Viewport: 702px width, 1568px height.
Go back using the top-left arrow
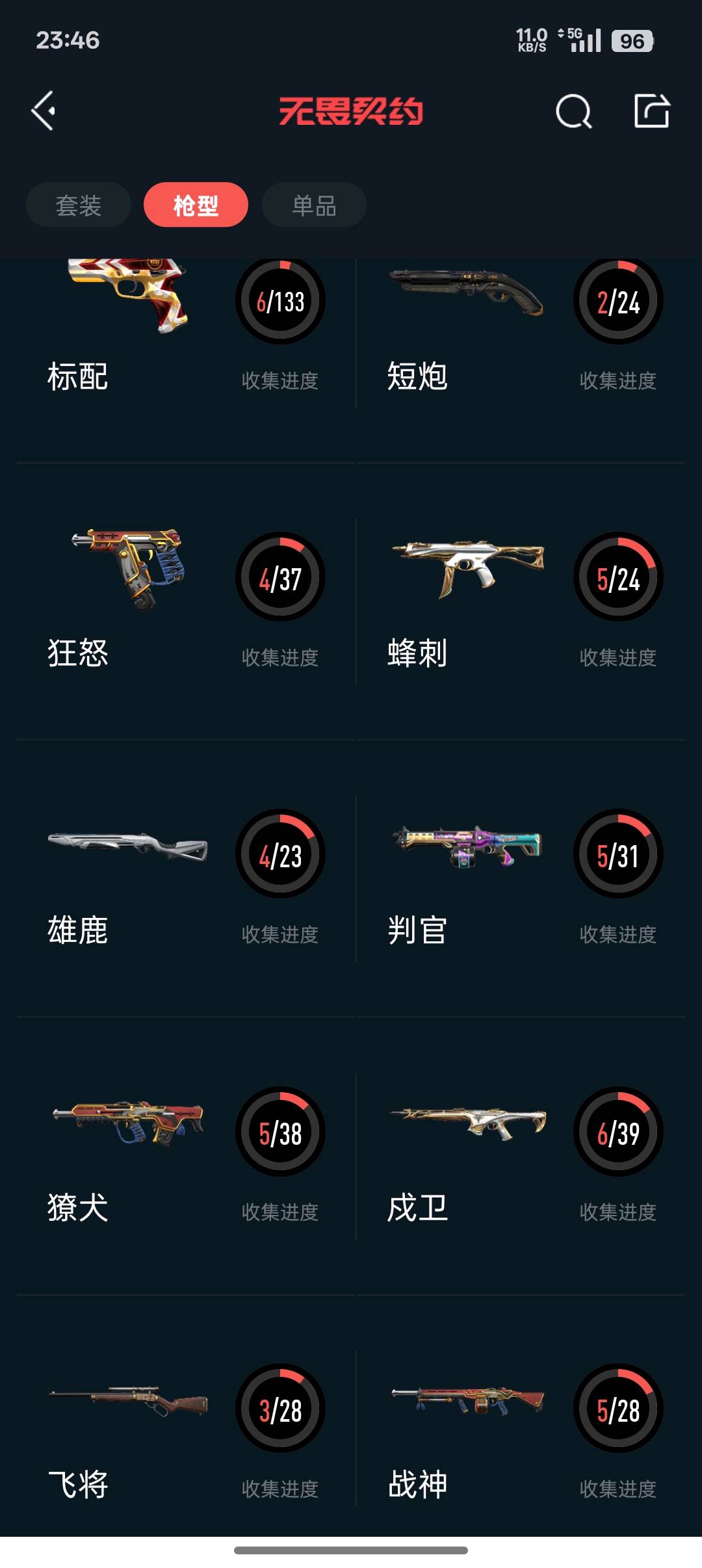click(44, 111)
